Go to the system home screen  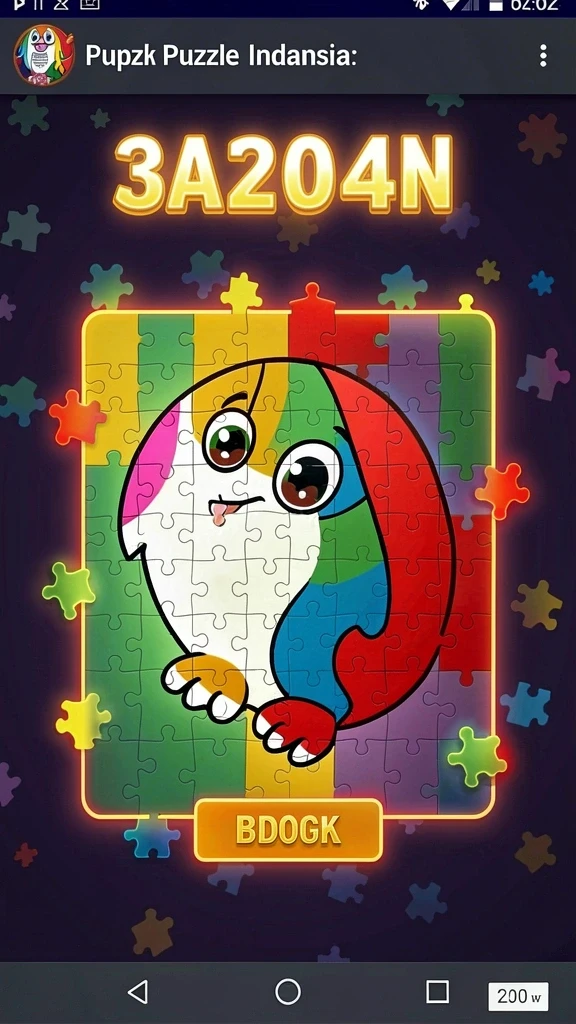(x=287, y=991)
